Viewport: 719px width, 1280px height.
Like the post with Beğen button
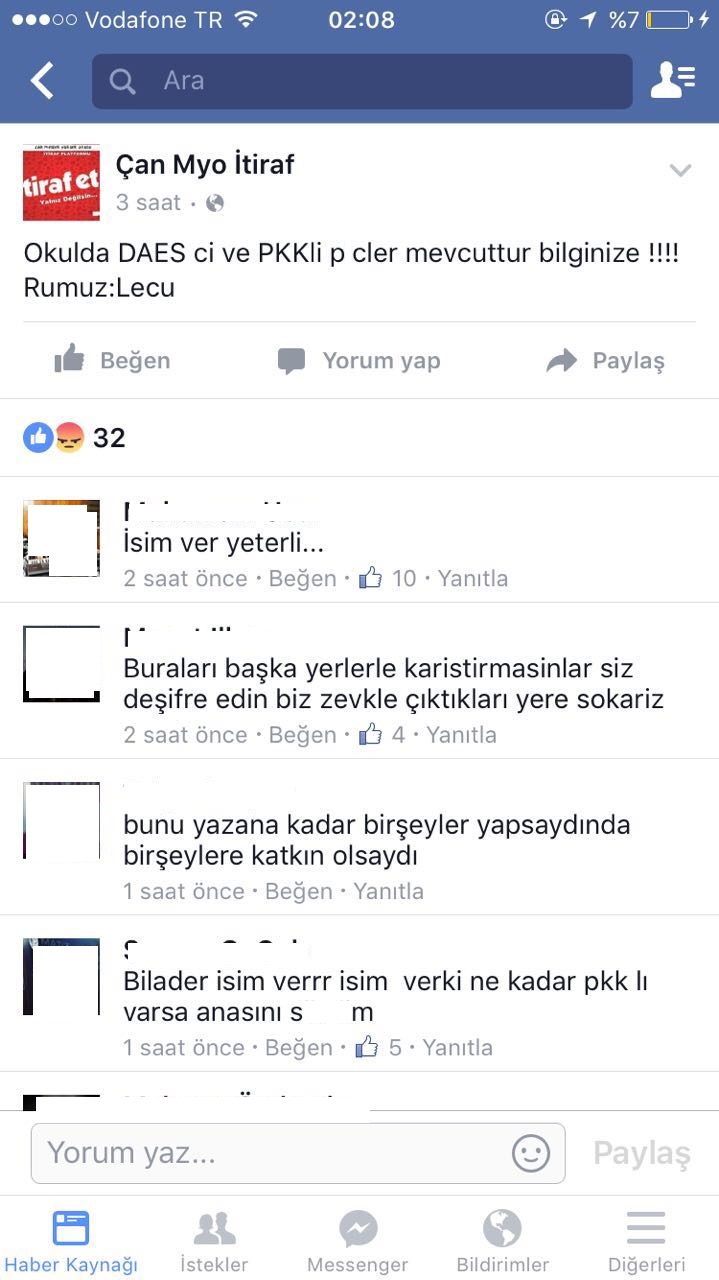112,360
